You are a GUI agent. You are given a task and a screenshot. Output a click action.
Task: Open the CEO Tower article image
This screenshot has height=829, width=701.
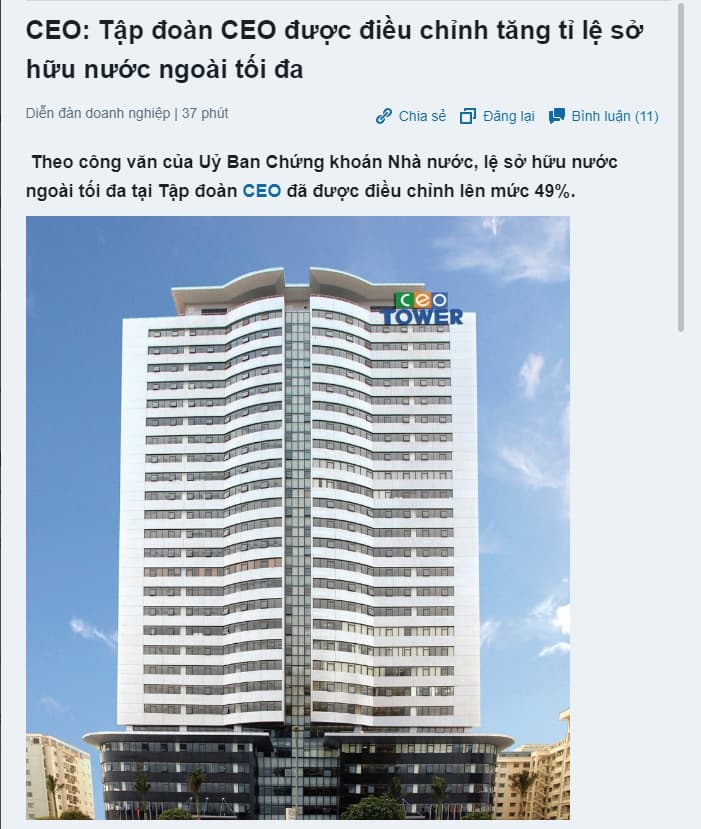(x=298, y=518)
